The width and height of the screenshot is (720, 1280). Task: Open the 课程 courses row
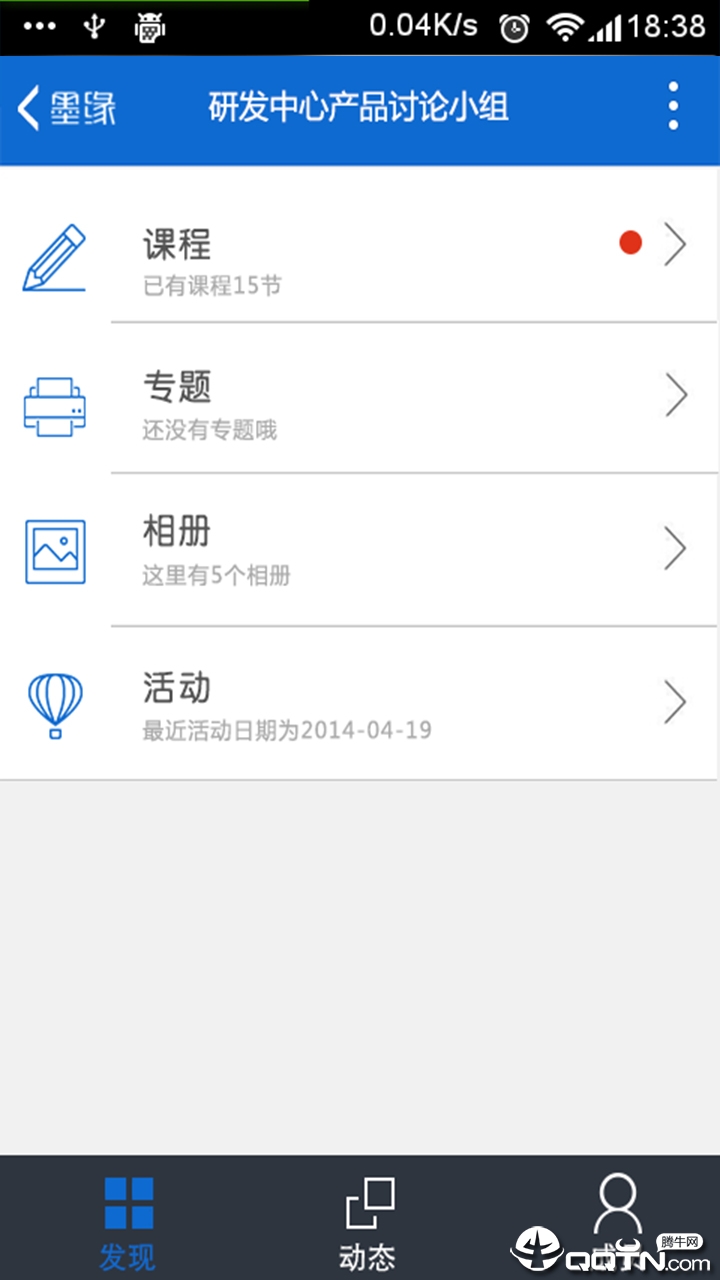[x=360, y=246]
